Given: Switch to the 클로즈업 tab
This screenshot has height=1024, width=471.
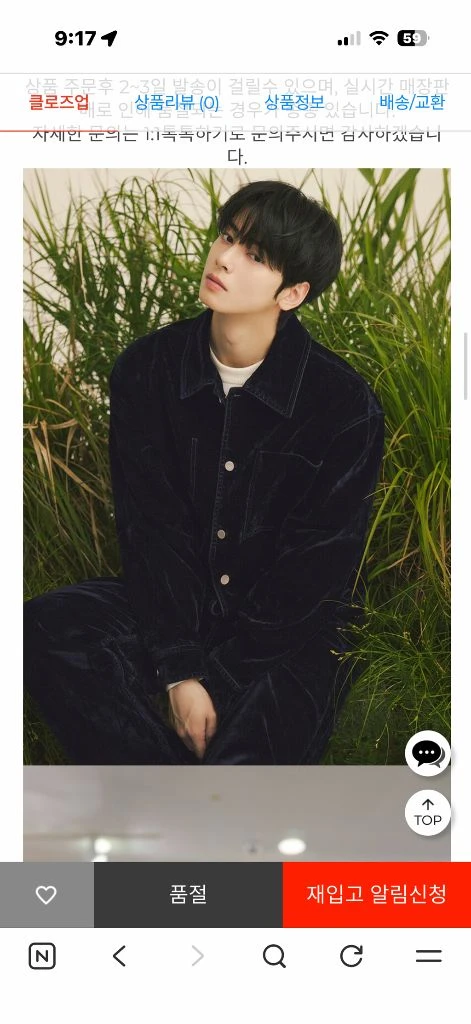Looking at the screenshot, I should point(59,103).
